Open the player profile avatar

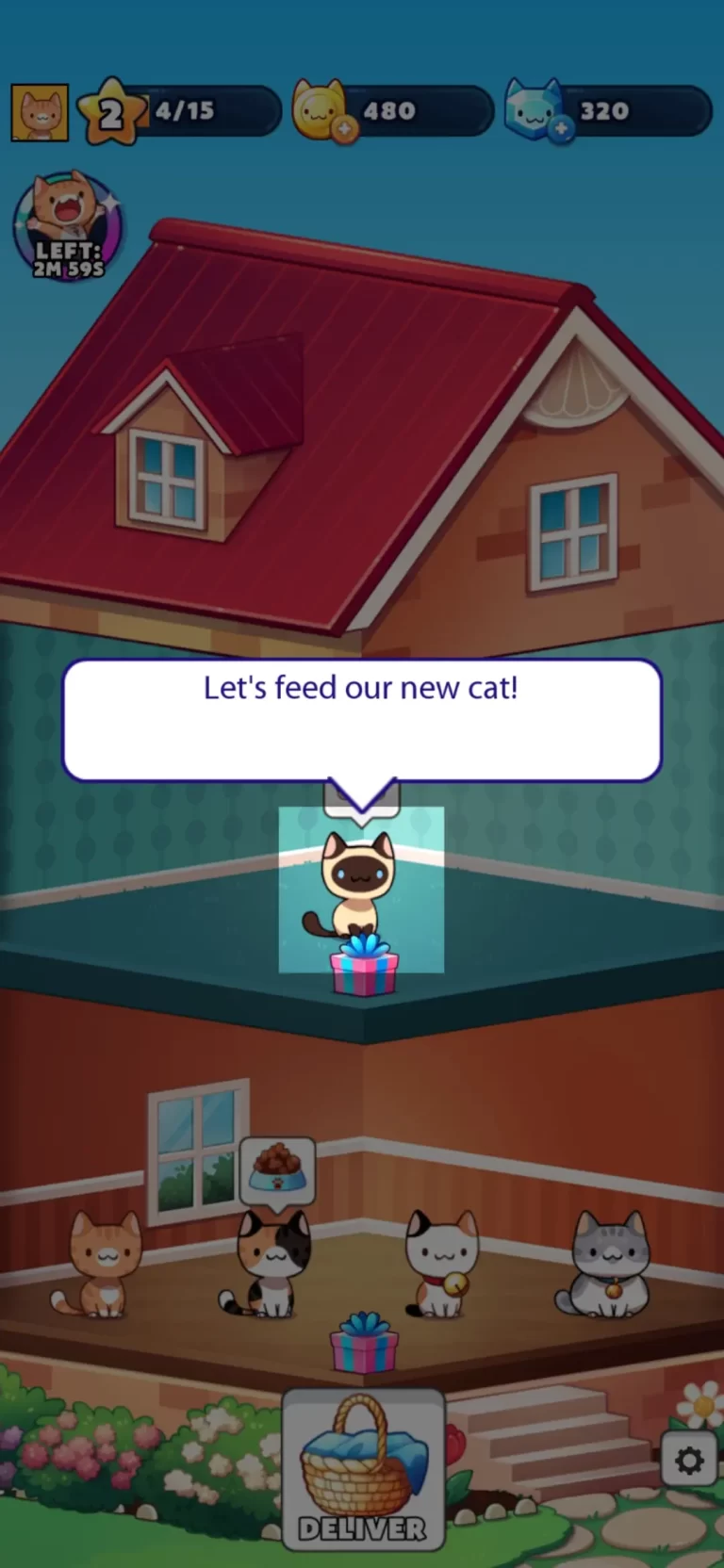(x=40, y=113)
